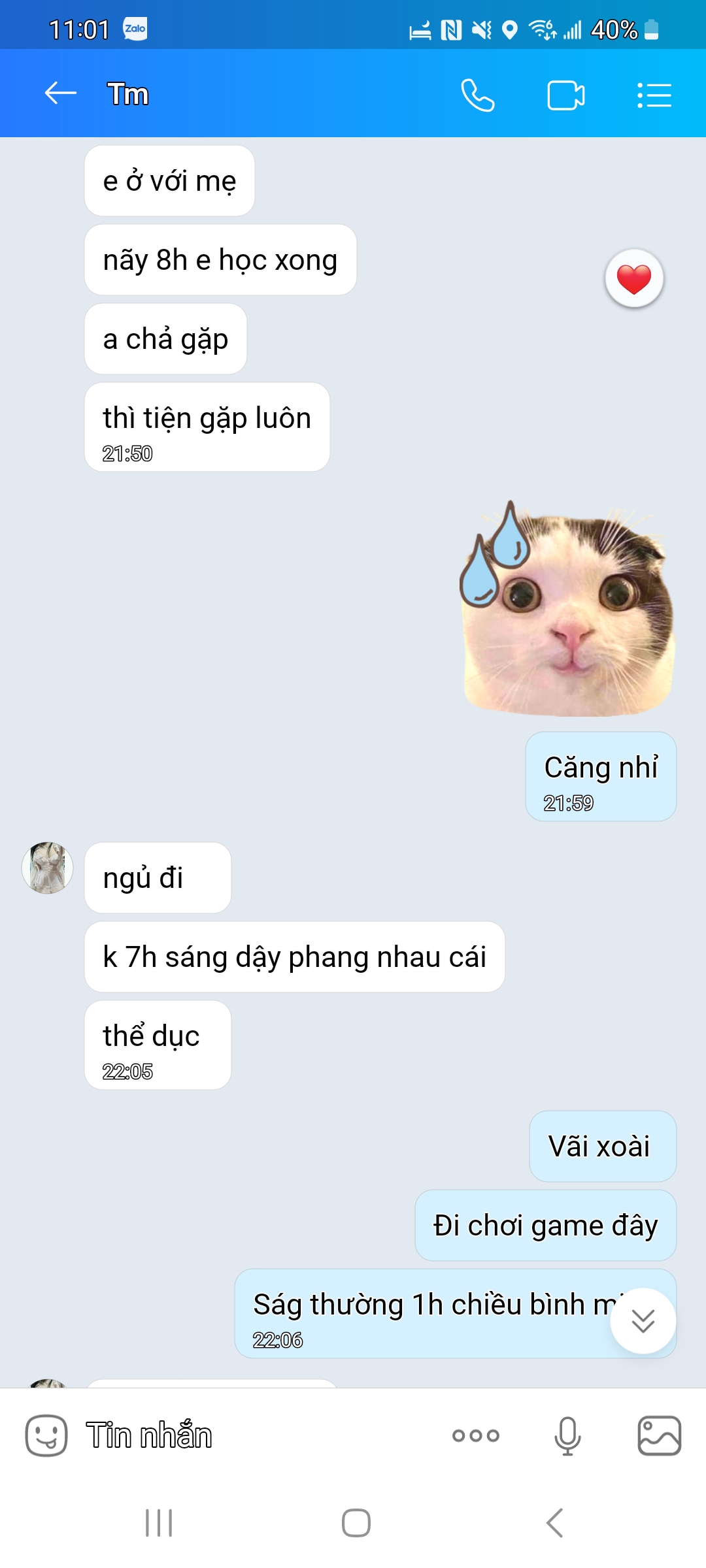This screenshot has height=1568, width=706.
Task: Start a voice call with Tm
Action: [477, 95]
